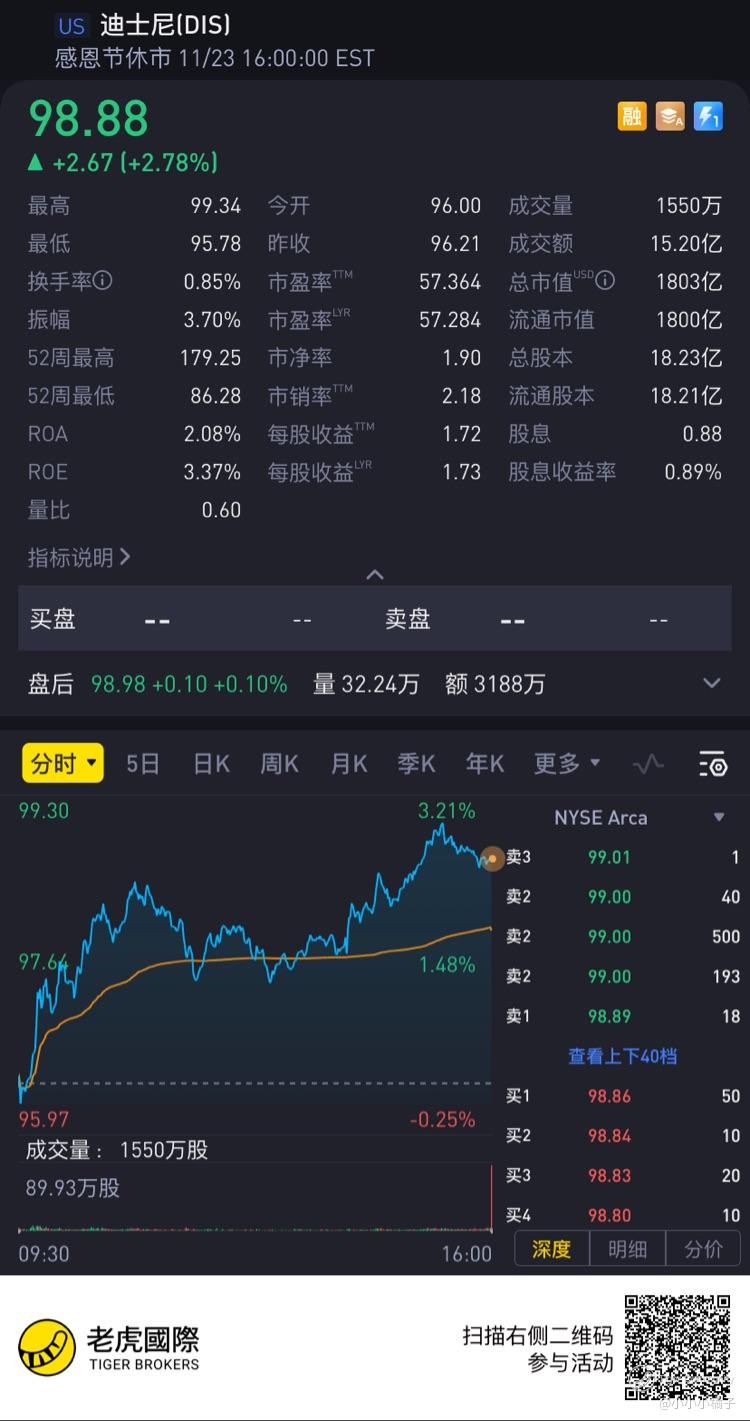Expand the 盘后 after-hours row

(711, 684)
